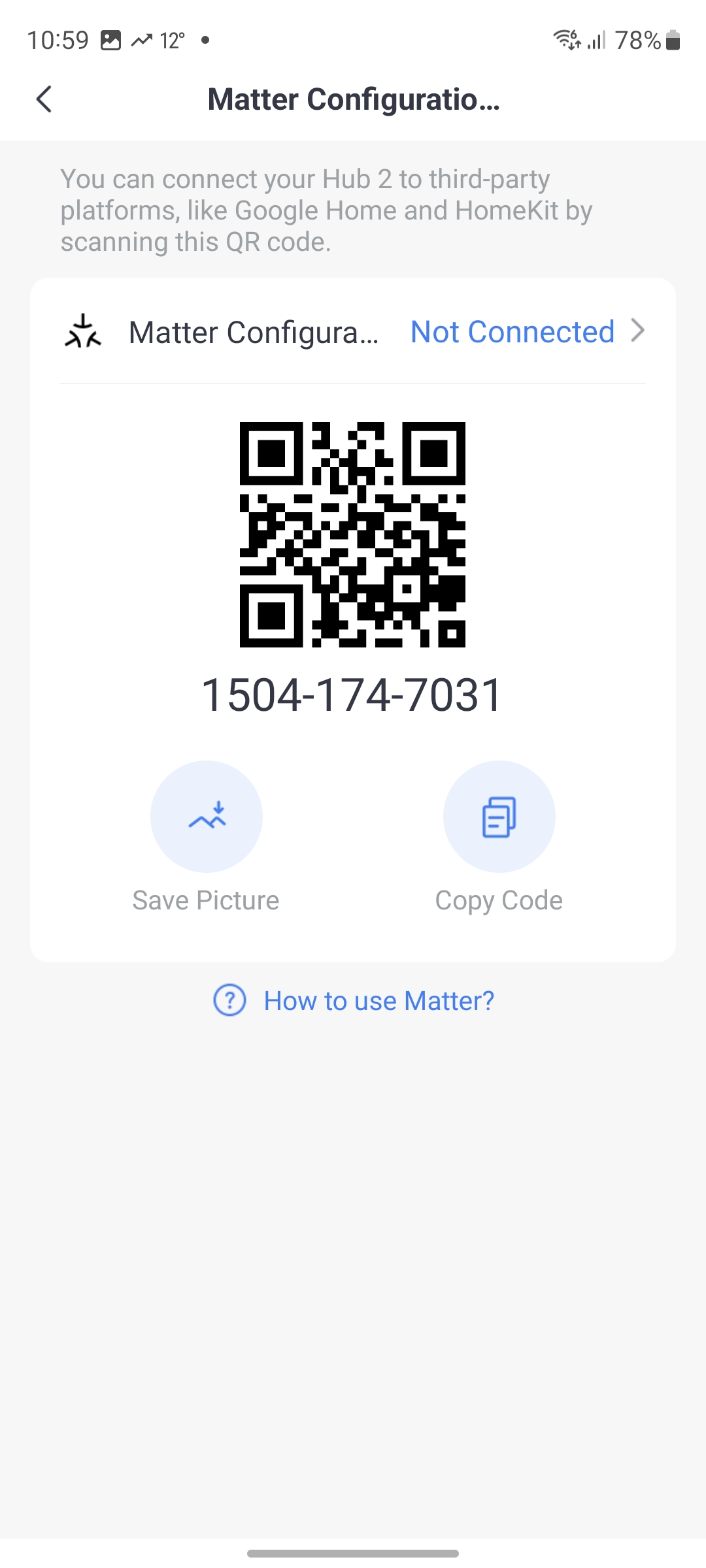Go back from Matter Configuration screen

click(44, 99)
